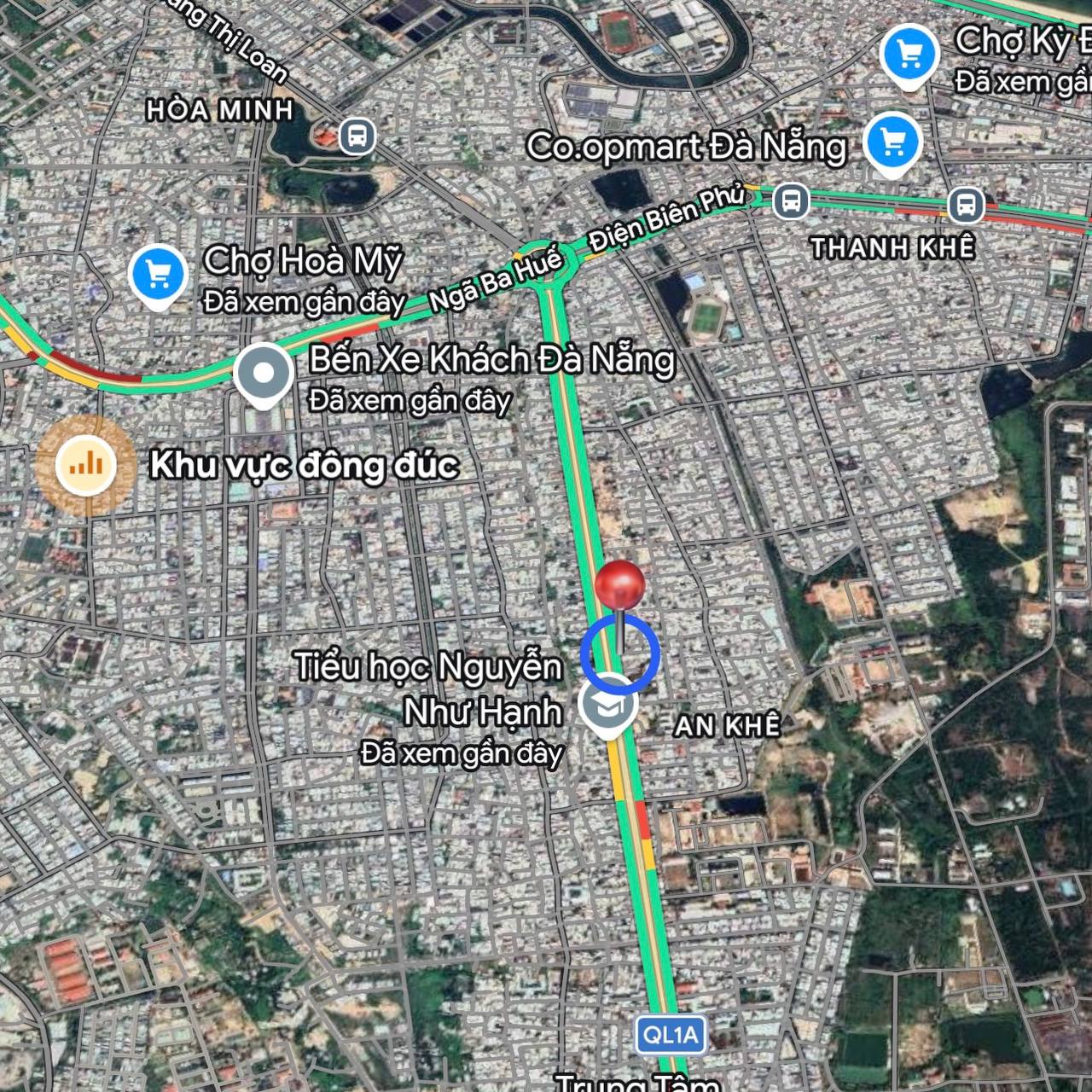The width and height of the screenshot is (1092, 1092).
Task: Select the Bến Xe Khách Đà Nẵng pin
Action: [x=264, y=373]
